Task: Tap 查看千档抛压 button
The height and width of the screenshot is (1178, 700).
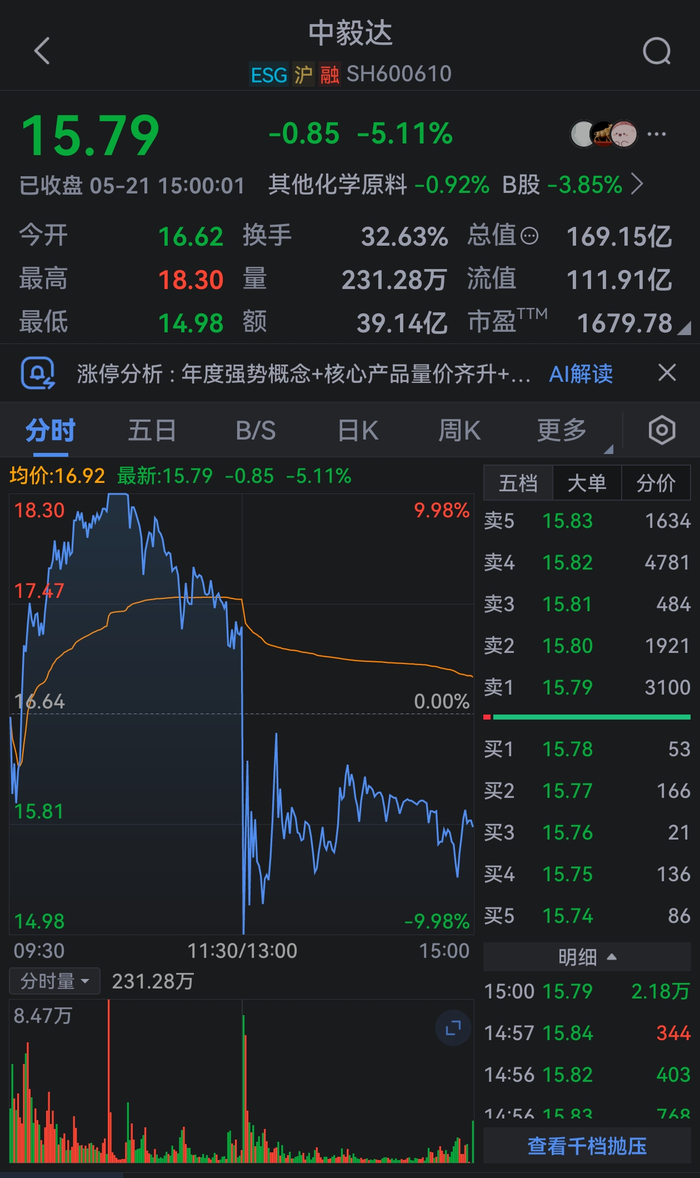Action: point(587,1146)
